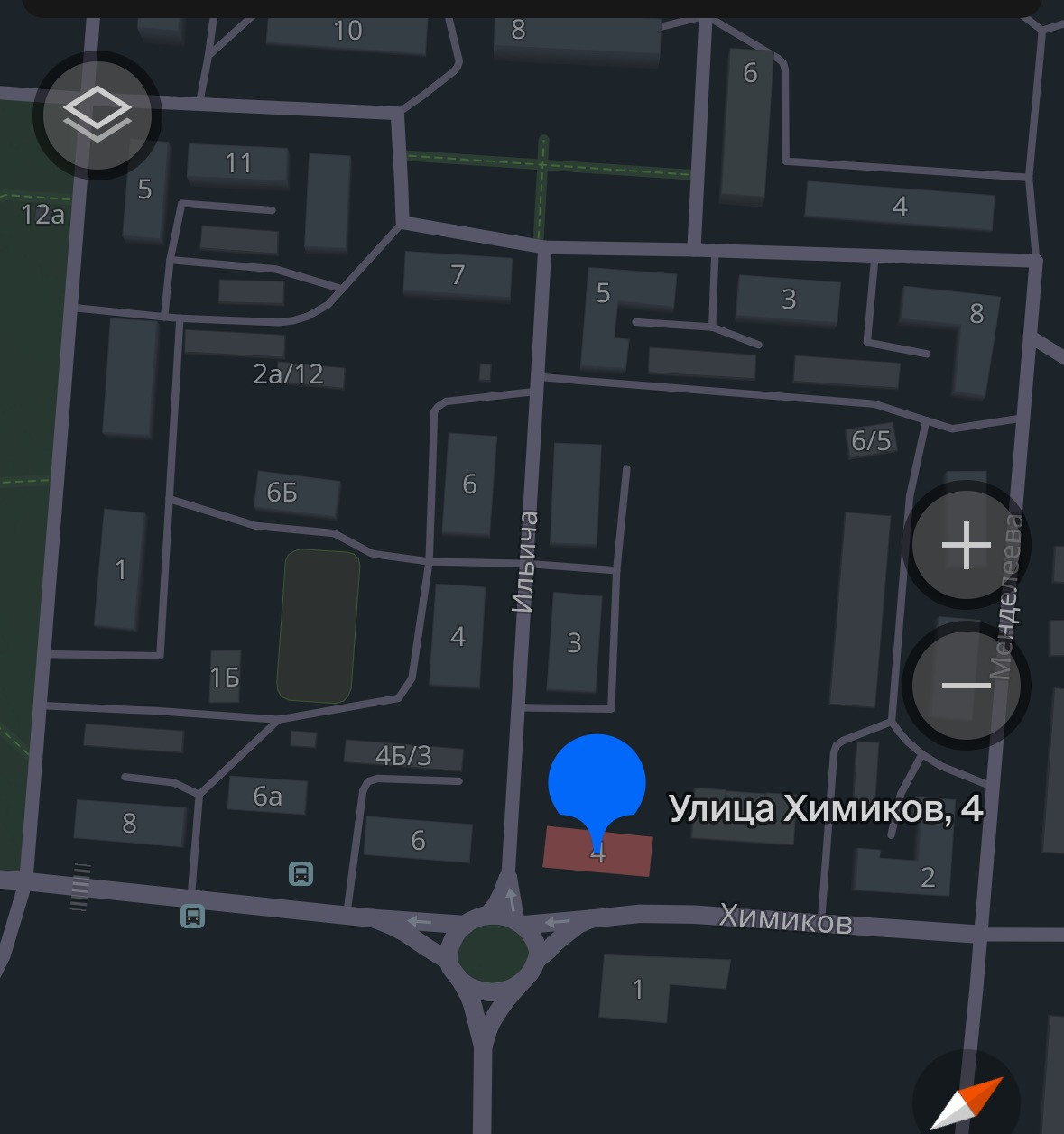Tap the compass to reorient the map
Viewport: 1064px width, 1134px height.
click(967, 1101)
